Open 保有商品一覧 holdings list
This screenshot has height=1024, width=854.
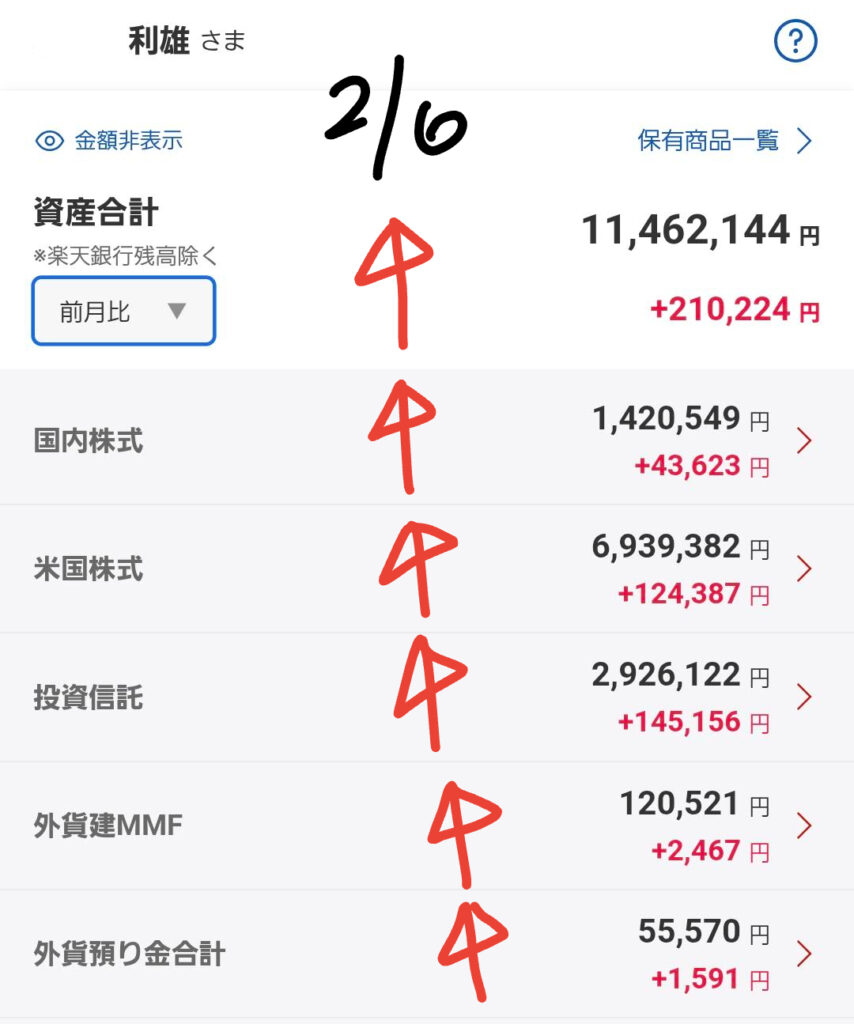pos(724,141)
